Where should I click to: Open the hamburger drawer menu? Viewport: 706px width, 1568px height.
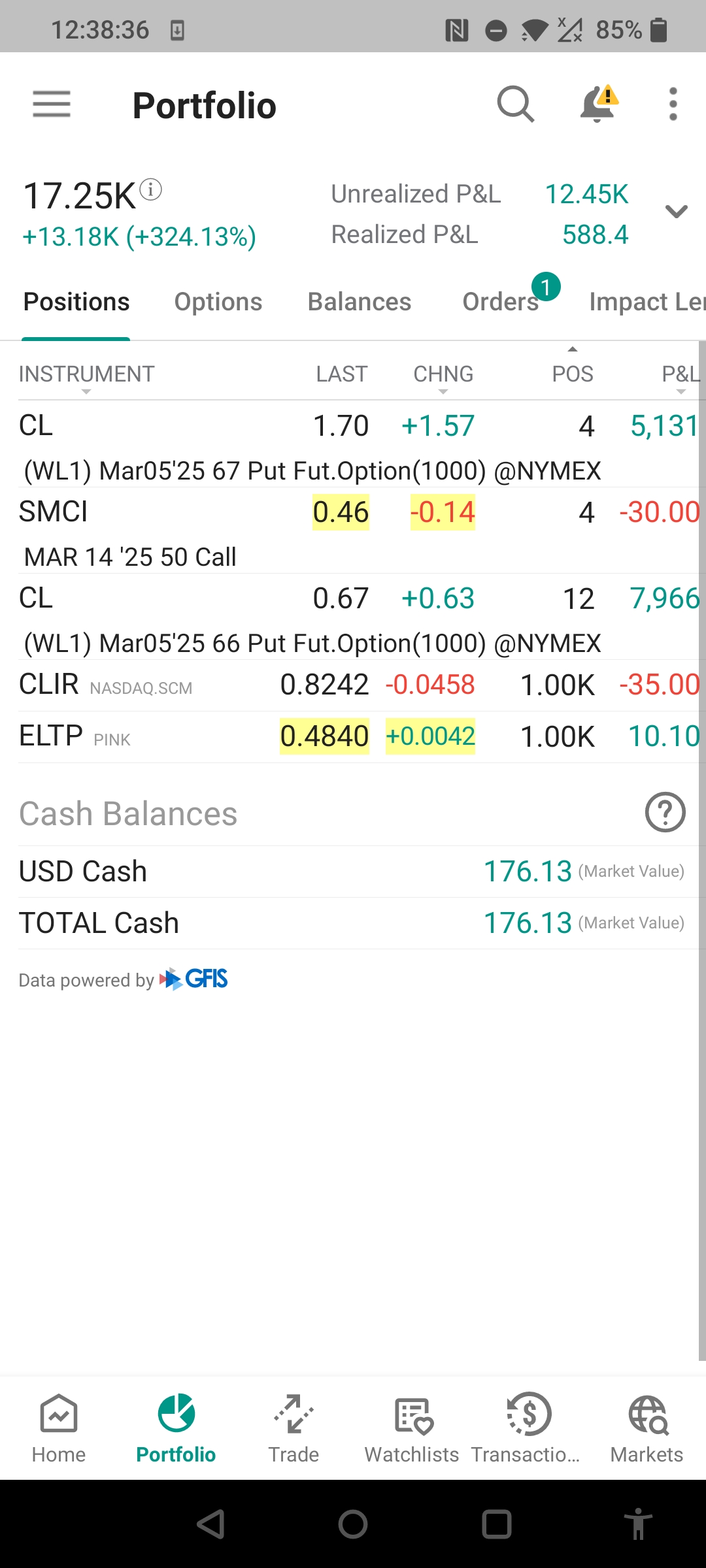[x=52, y=105]
